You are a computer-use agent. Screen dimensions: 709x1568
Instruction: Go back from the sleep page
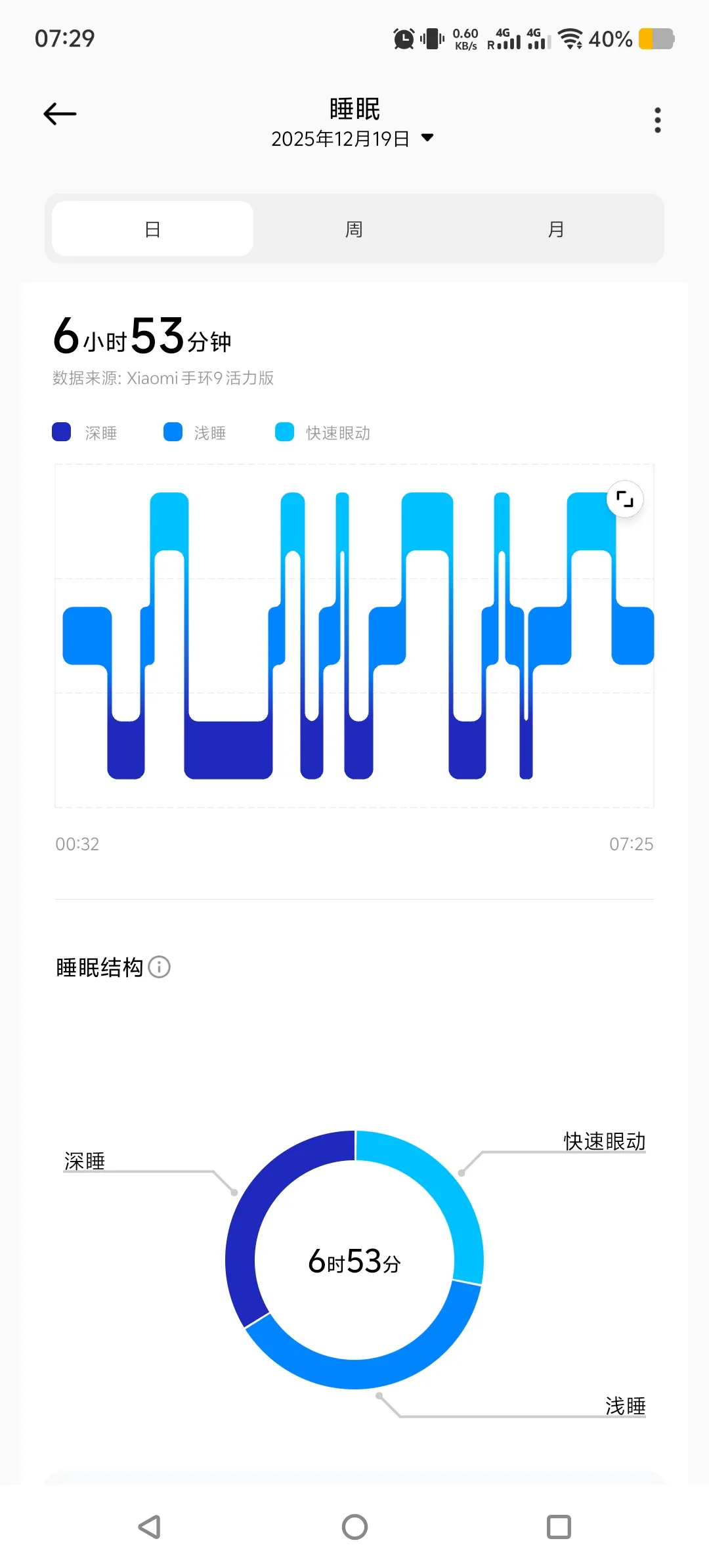click(60, 114)
